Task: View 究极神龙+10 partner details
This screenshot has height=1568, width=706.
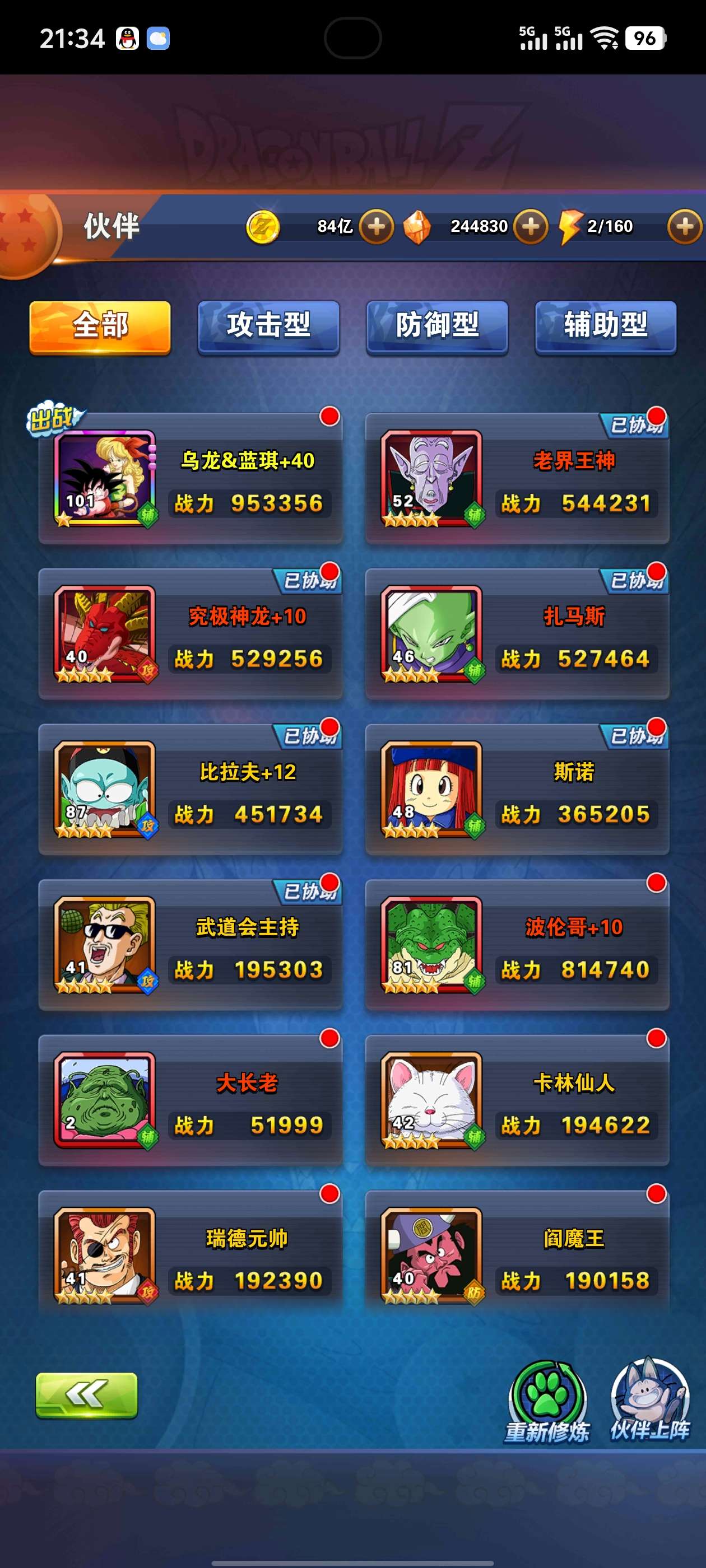Action: pos(190,634)
